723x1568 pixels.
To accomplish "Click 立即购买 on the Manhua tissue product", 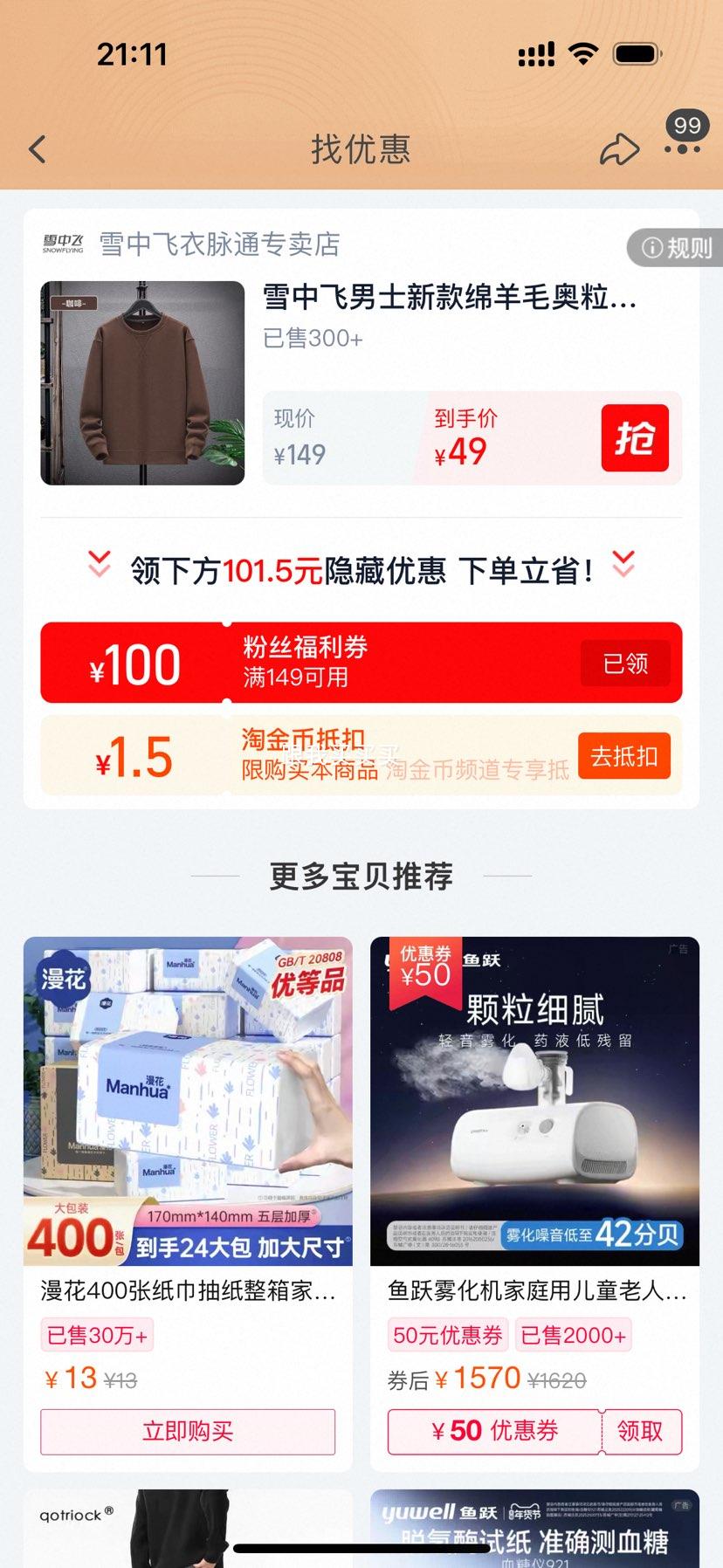I will tap(188, 1432).
